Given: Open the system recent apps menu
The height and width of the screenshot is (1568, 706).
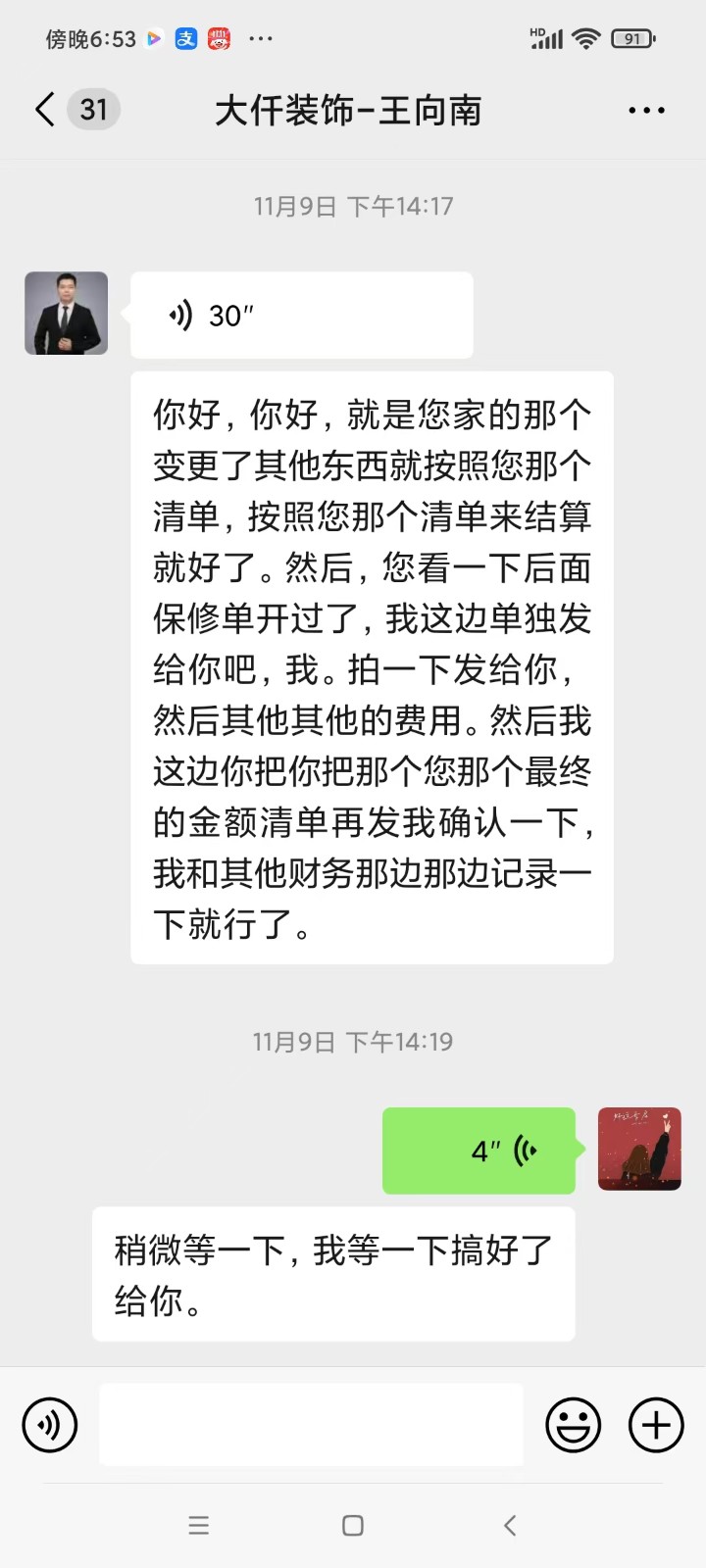Looking at the screenshot, I should 199,1525.
